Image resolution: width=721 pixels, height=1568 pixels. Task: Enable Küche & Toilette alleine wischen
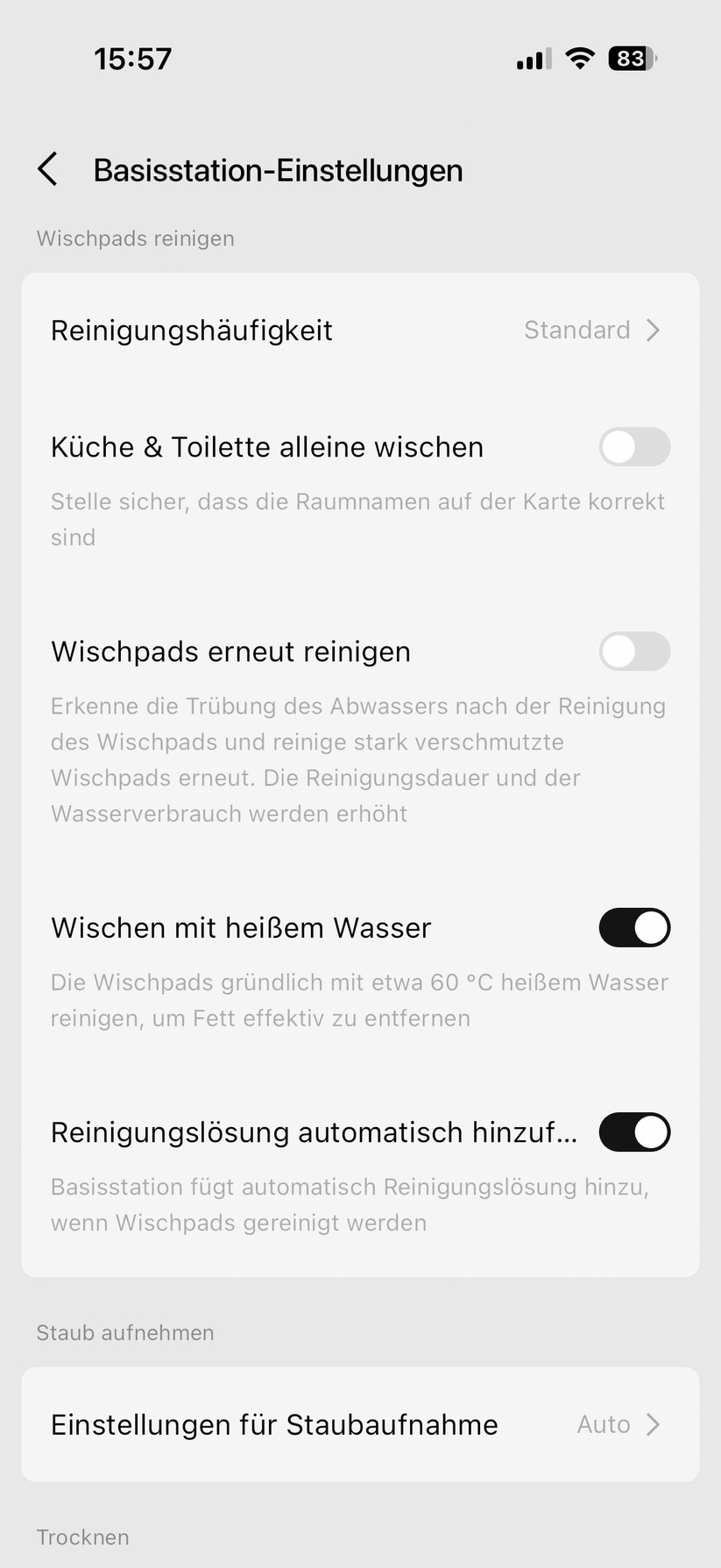point(634,447)
